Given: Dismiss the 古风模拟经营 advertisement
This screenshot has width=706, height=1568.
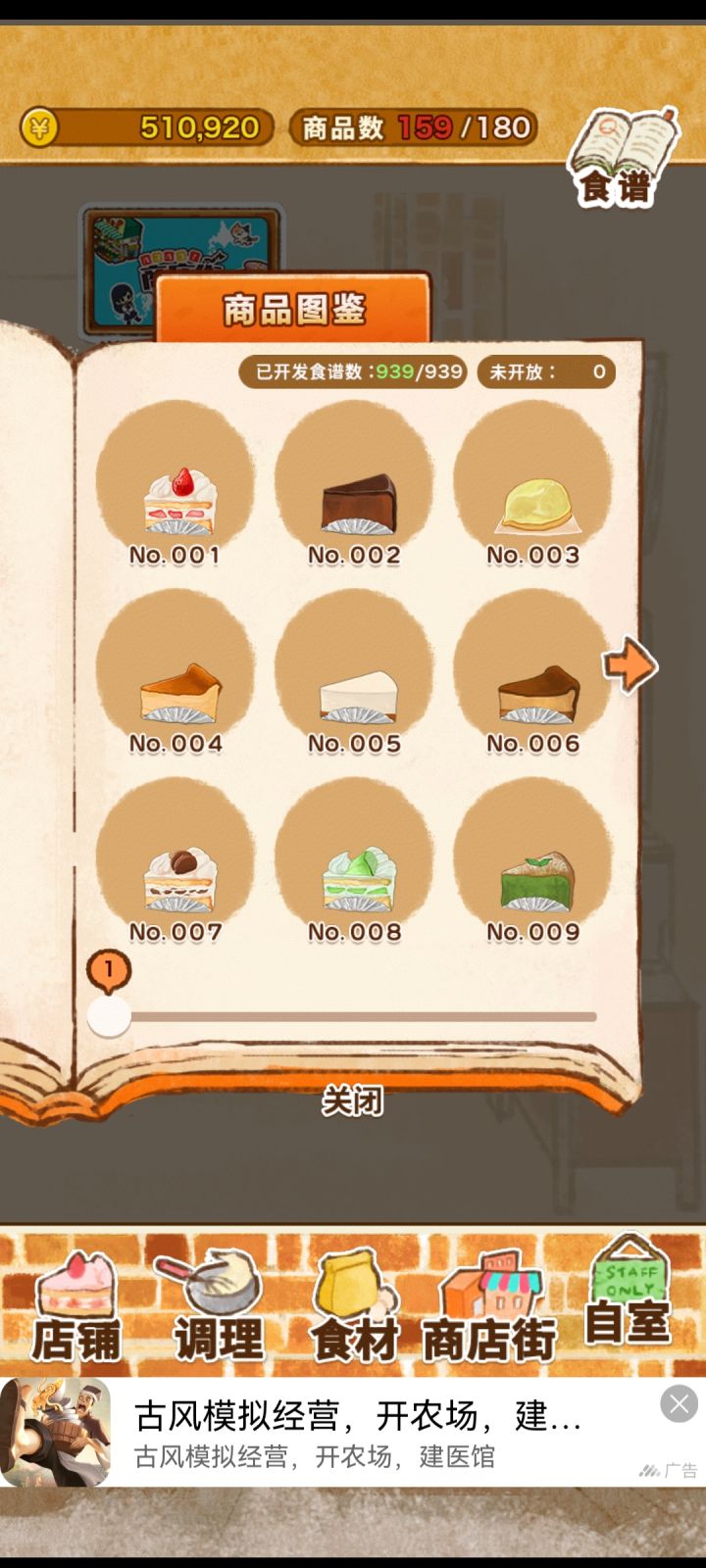Looking at the screenshot, I should (678, 1403).
